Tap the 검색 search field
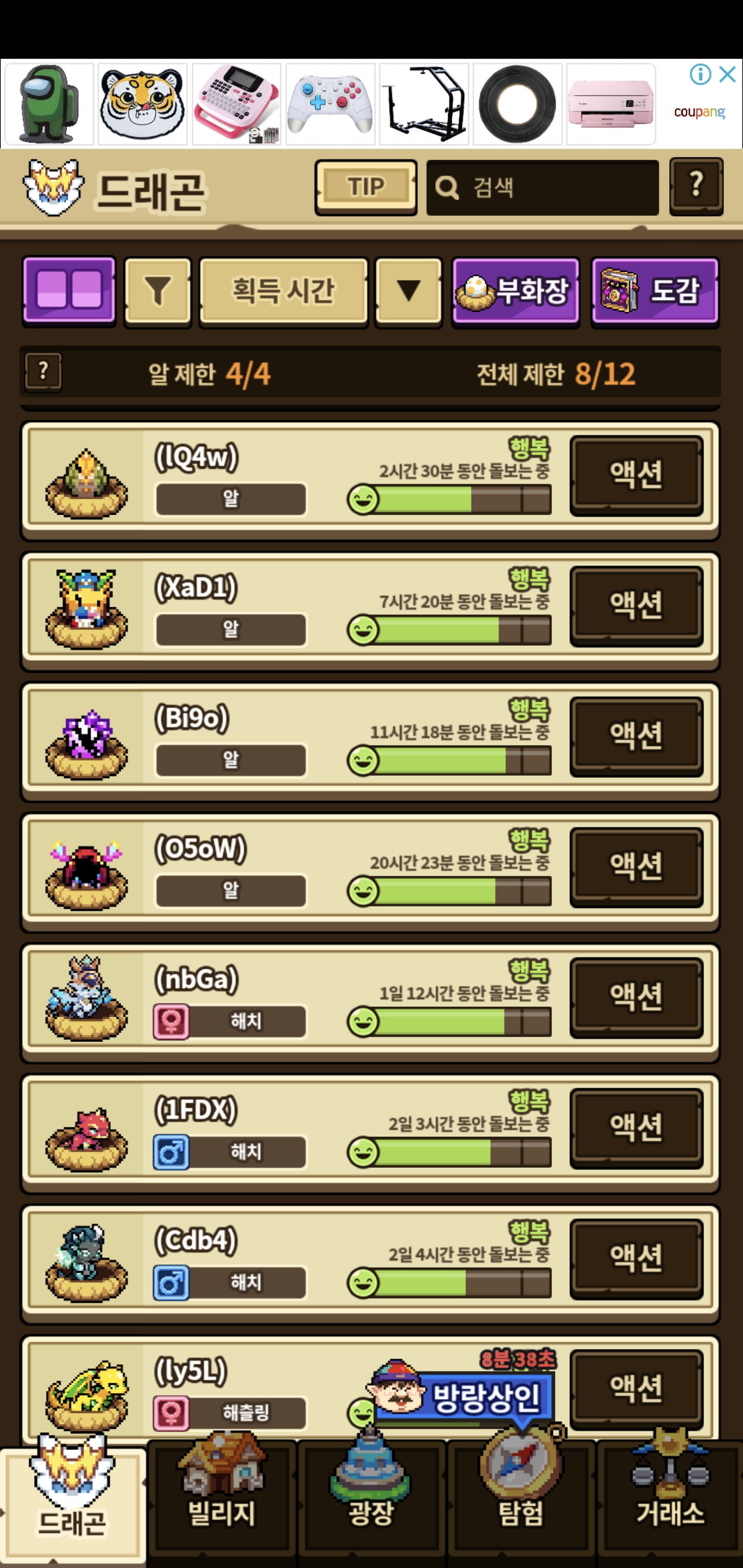The image size is (743, 1568). (542, 187)
